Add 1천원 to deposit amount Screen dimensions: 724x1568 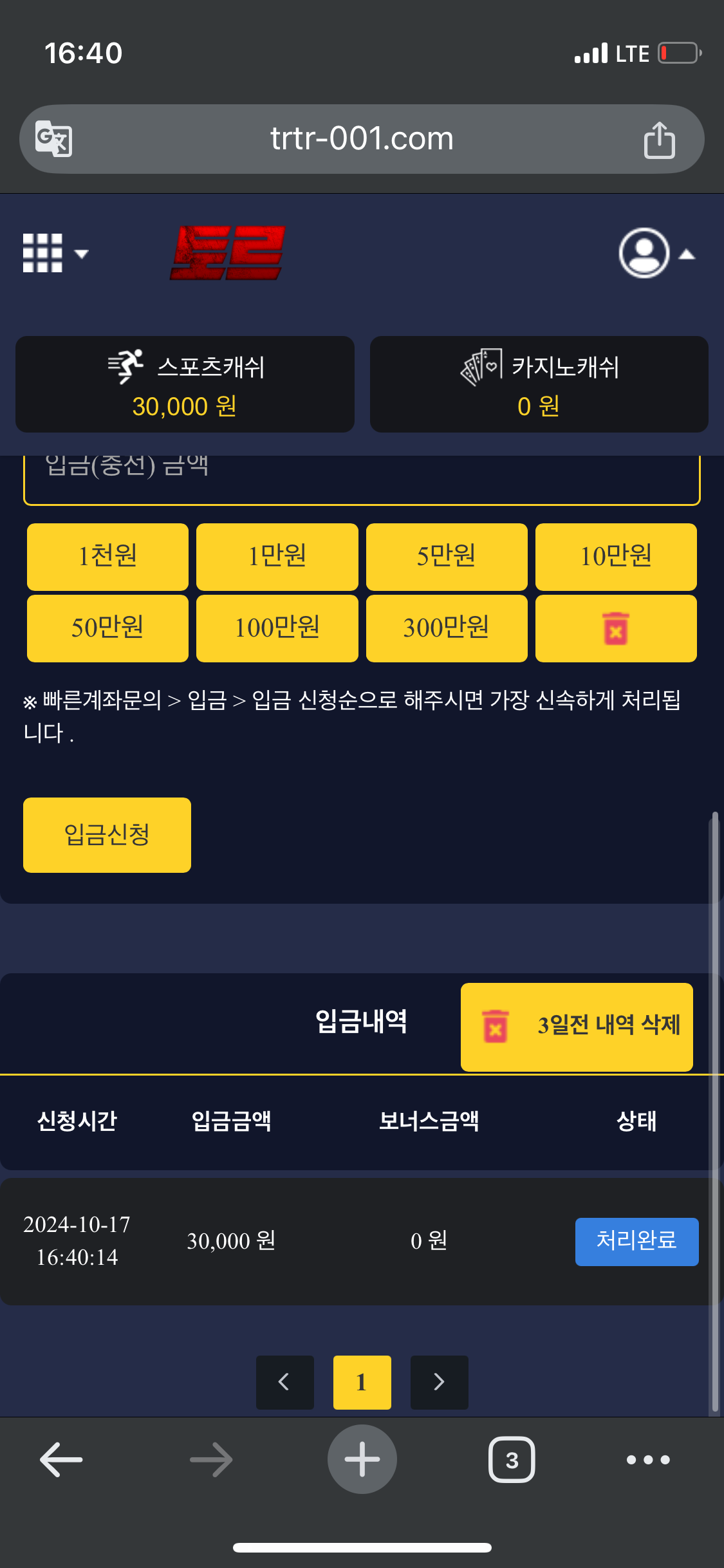tap(107, 557)
